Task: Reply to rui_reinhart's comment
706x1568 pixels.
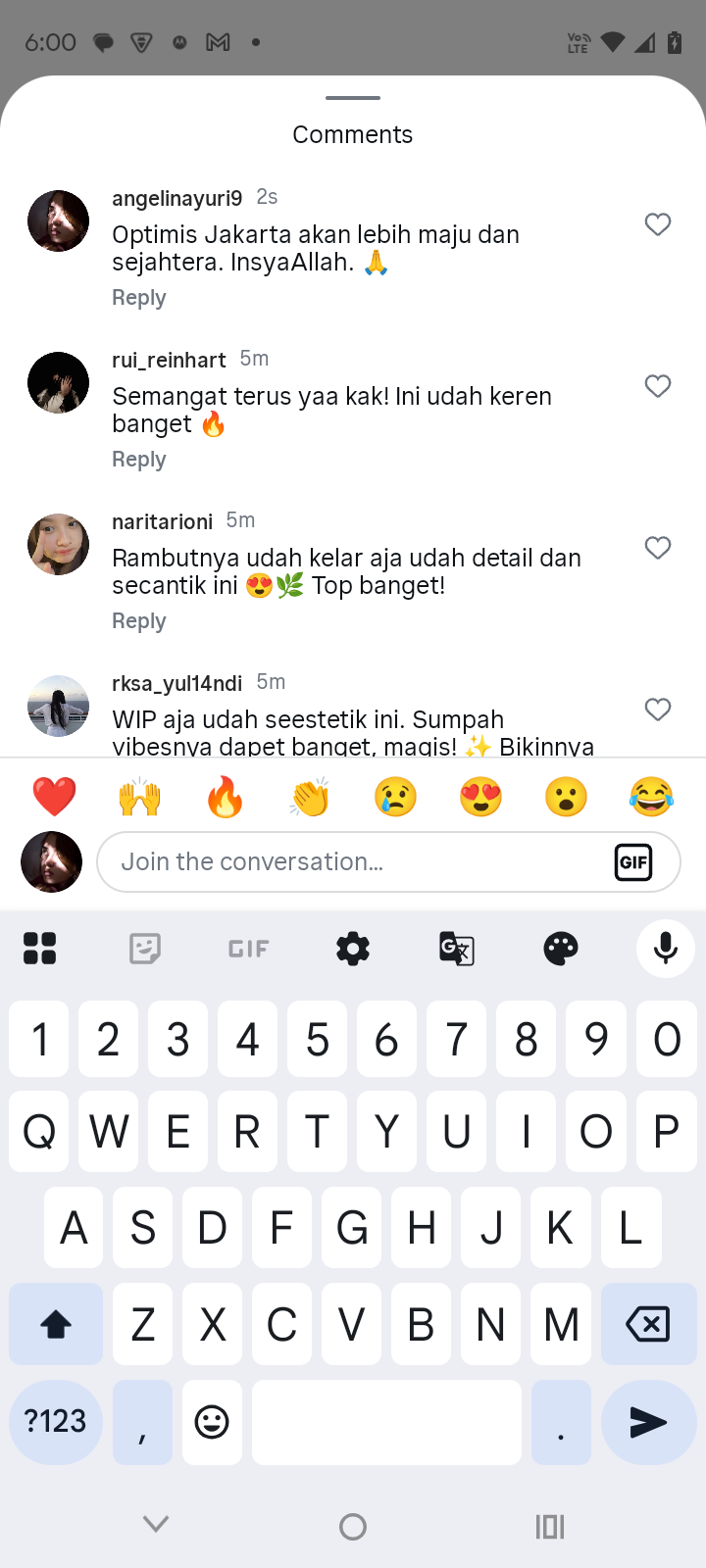Action: (x=138, y=460)
